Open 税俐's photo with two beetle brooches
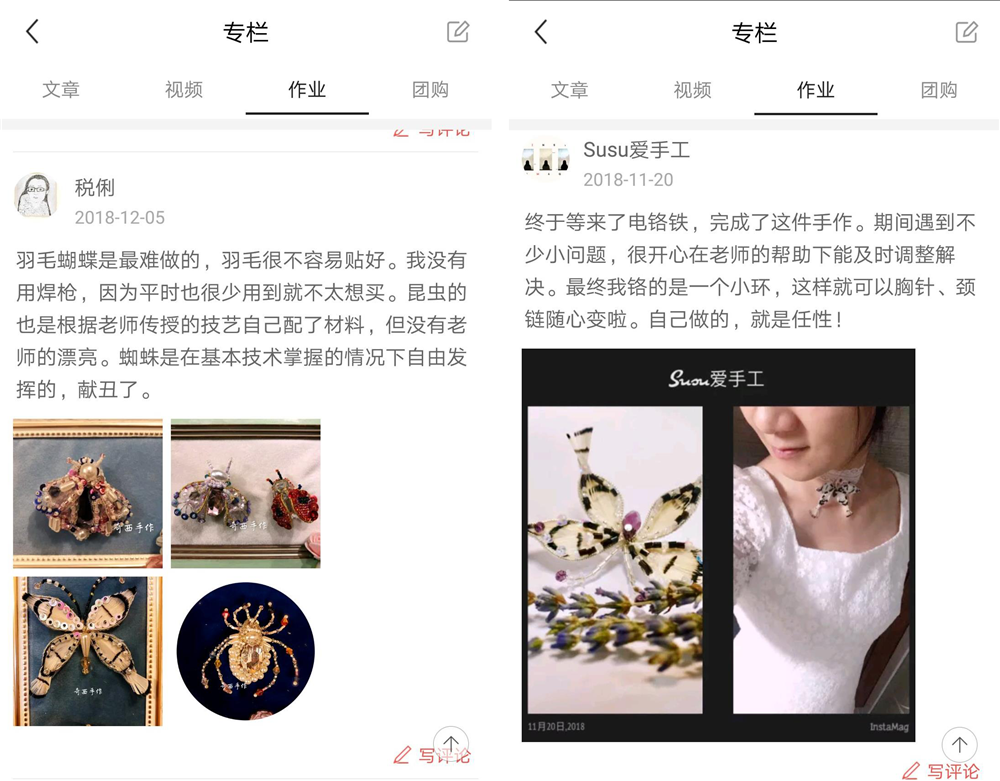The width and height of the screenshot is (1000, 781). tap(245, 493)
